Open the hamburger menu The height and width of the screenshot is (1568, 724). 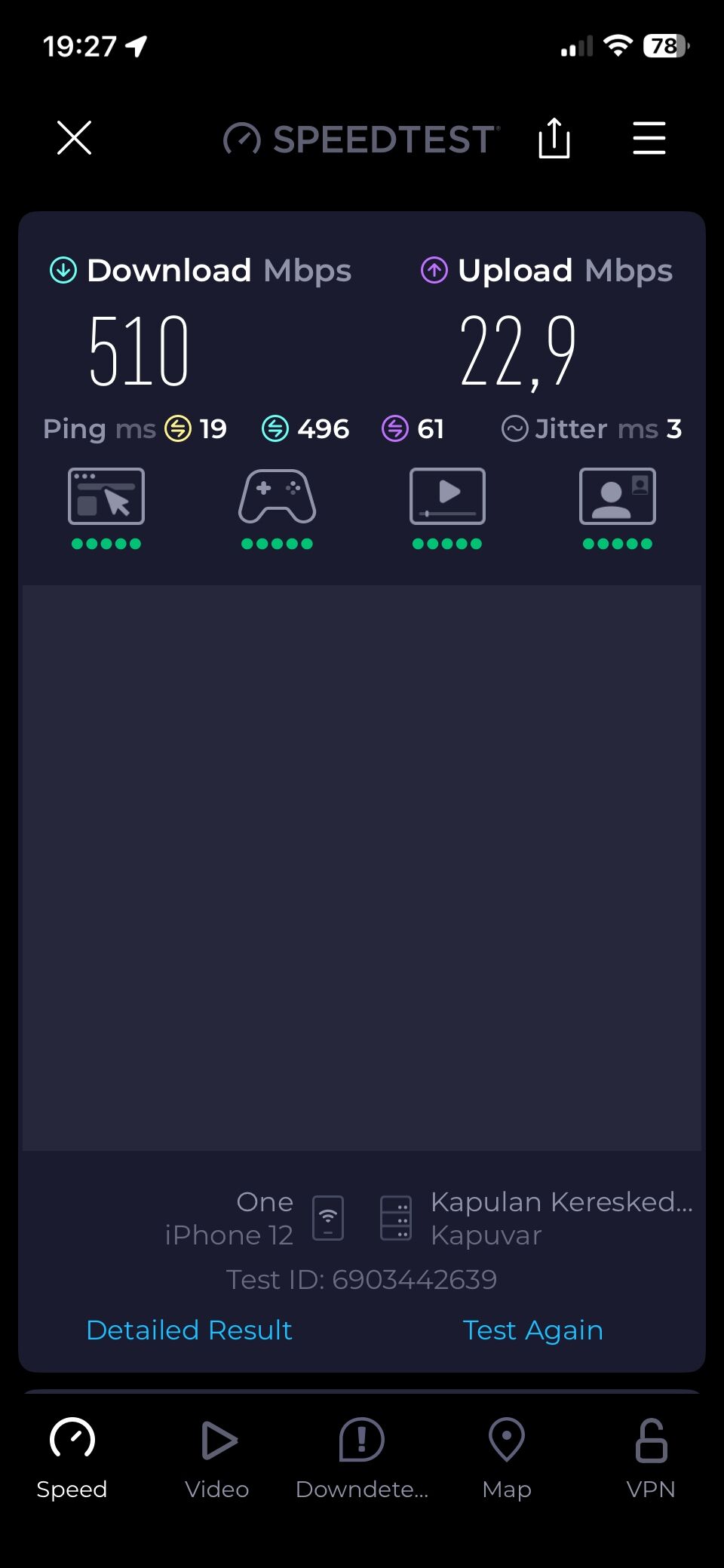[x=649, y=139]
